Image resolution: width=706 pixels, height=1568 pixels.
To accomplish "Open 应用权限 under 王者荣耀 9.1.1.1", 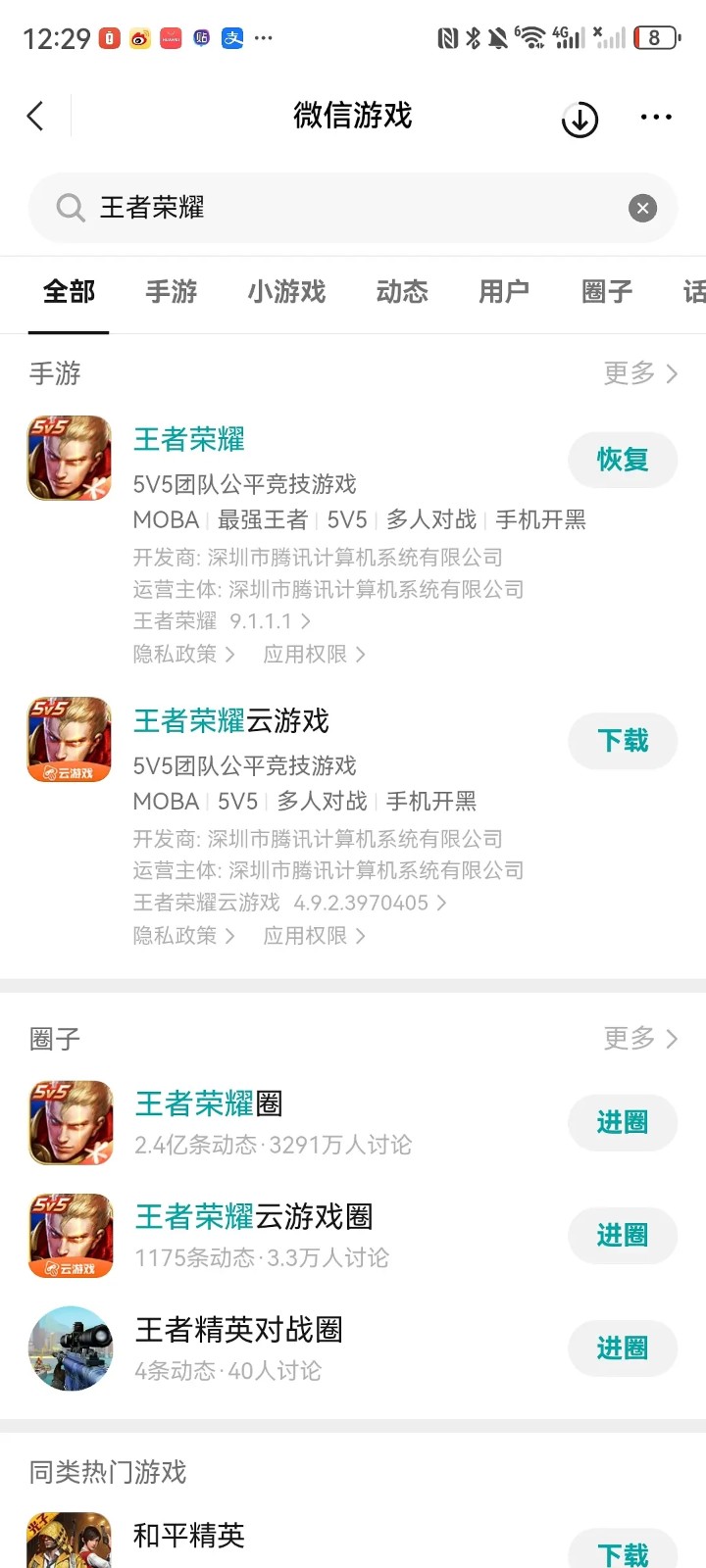I will (314, 655).
